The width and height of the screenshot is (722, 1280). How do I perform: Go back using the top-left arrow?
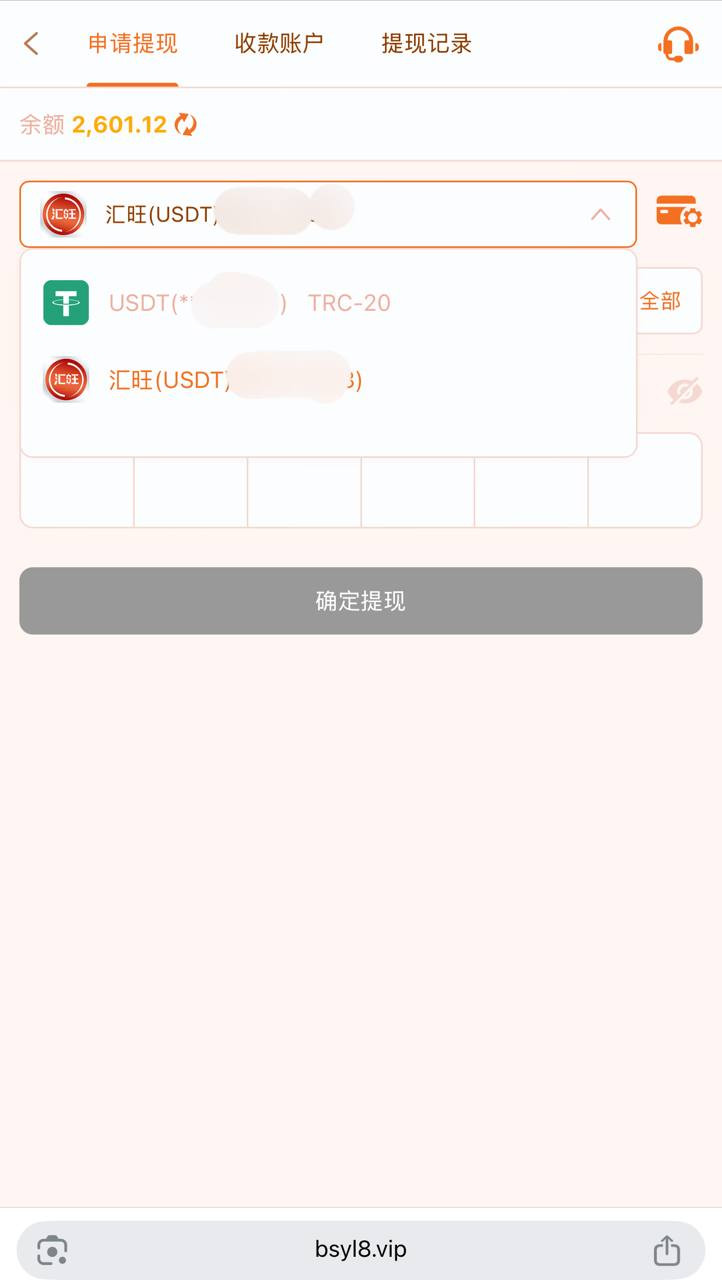[31, 43]
